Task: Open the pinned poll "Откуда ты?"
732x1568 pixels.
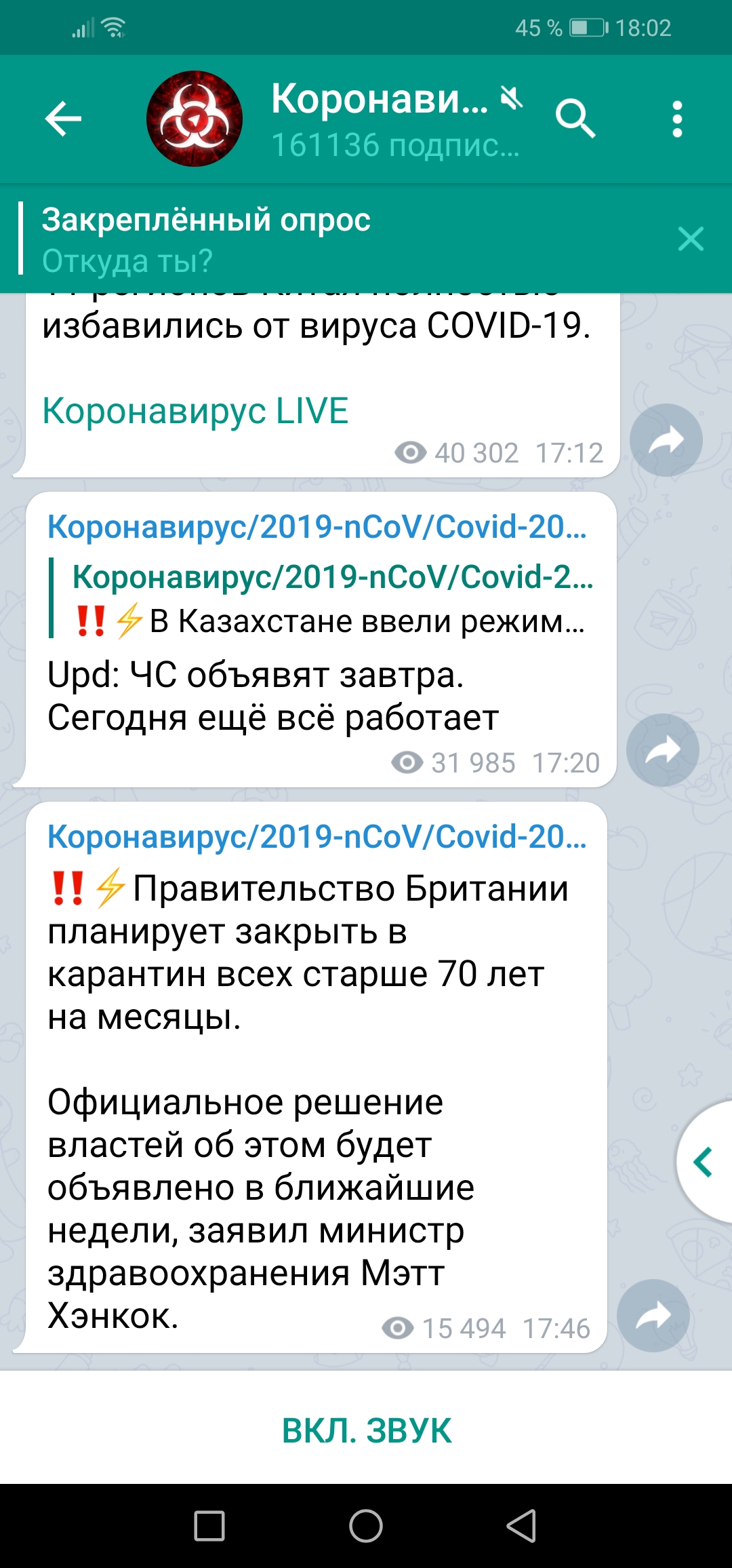Action: click(x=271, y=239)
